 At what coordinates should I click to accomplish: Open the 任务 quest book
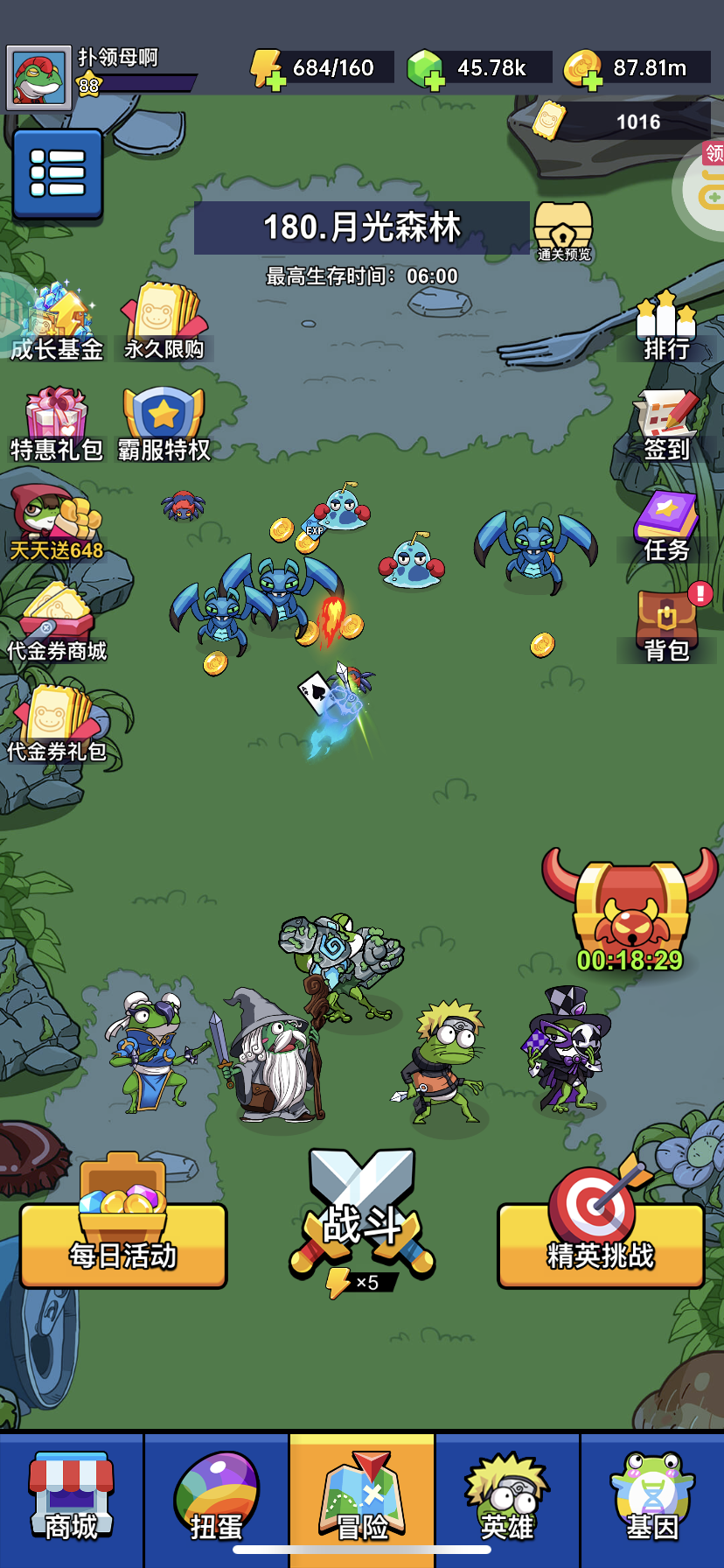pos(666,527)
